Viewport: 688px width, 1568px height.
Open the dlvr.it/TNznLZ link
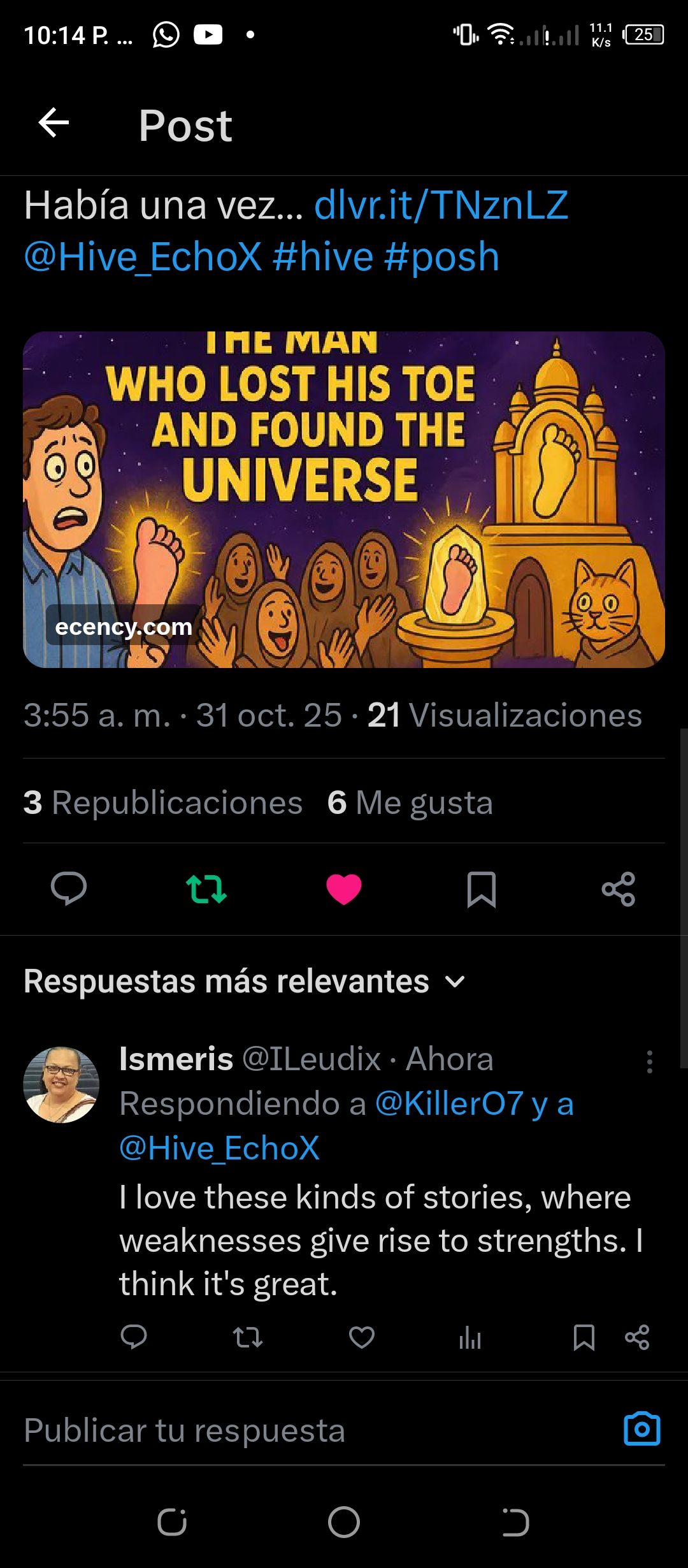(441, 205)
